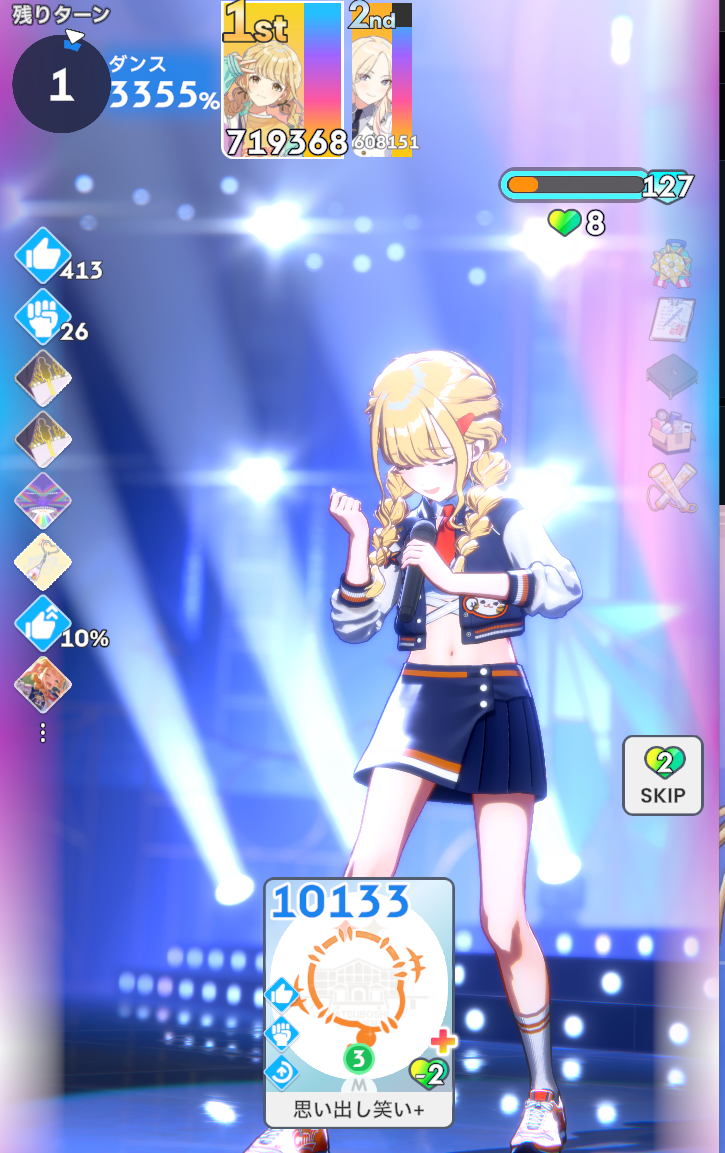725x1153 pixels.
Task: Open the clipboard notes icon
Action: pyautogui.click(x=672, y=319)
